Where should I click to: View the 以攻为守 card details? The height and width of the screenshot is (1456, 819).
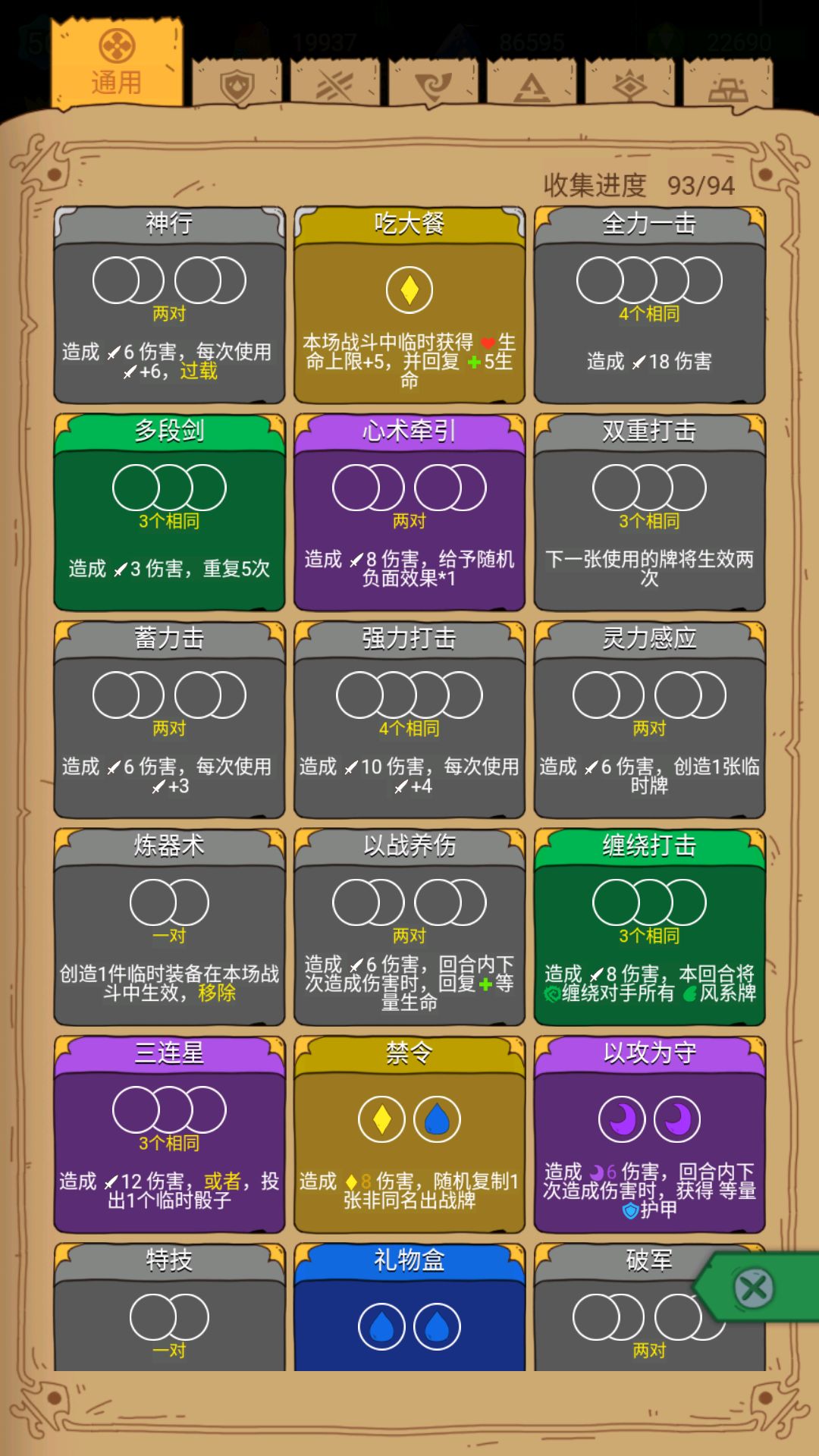point(649,1134)
